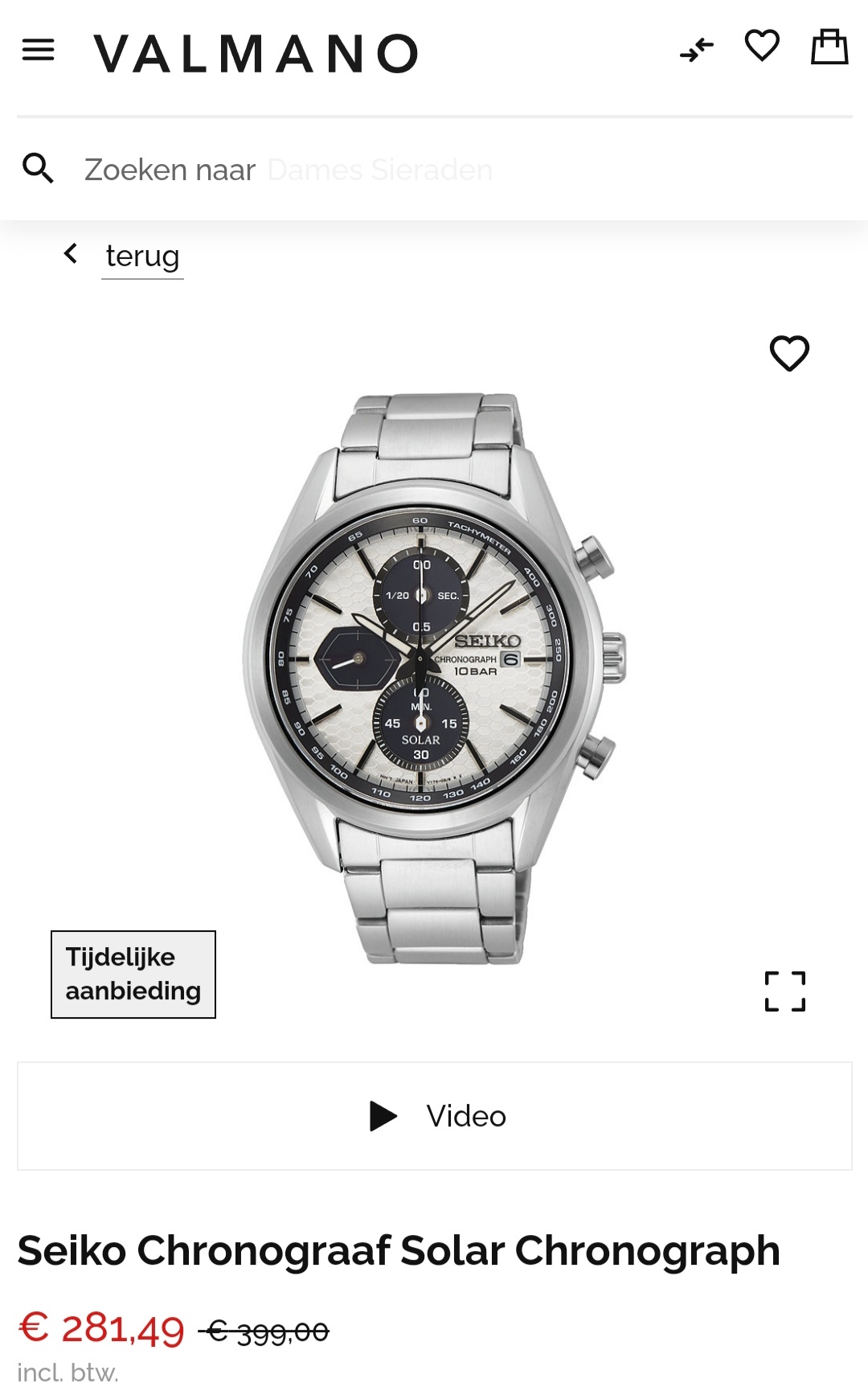View the watch image in fullscreen
868x1395 pixels.
(x=785, y=991)
